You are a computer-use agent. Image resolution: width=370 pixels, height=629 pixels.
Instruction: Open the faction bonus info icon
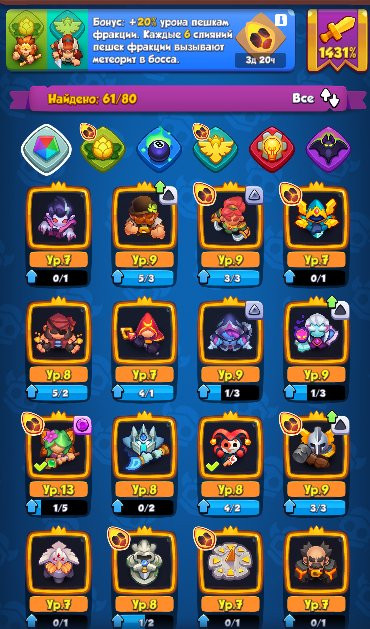click(x=281, y=20)
